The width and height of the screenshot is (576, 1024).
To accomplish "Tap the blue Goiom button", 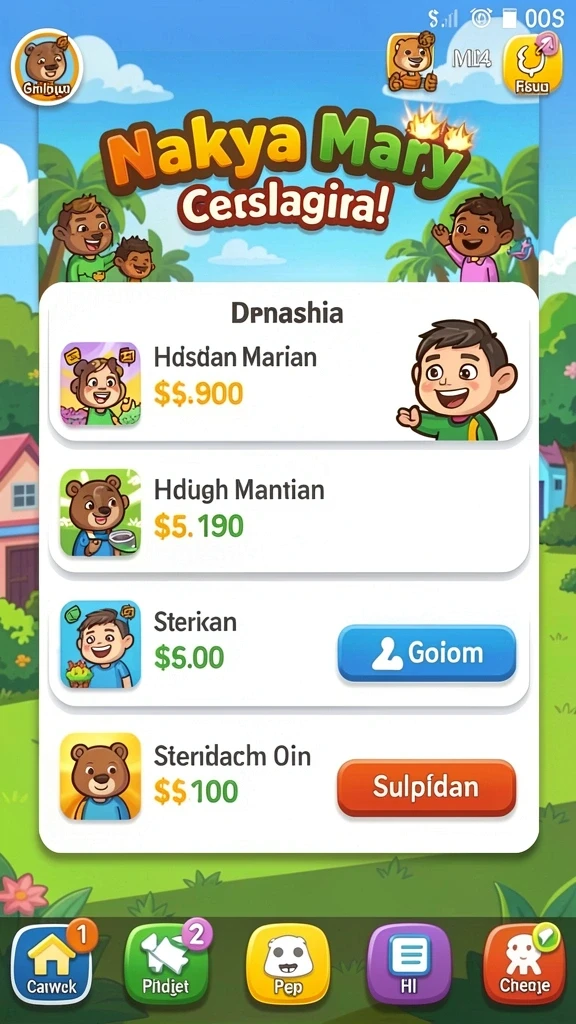I will [426, 654].
